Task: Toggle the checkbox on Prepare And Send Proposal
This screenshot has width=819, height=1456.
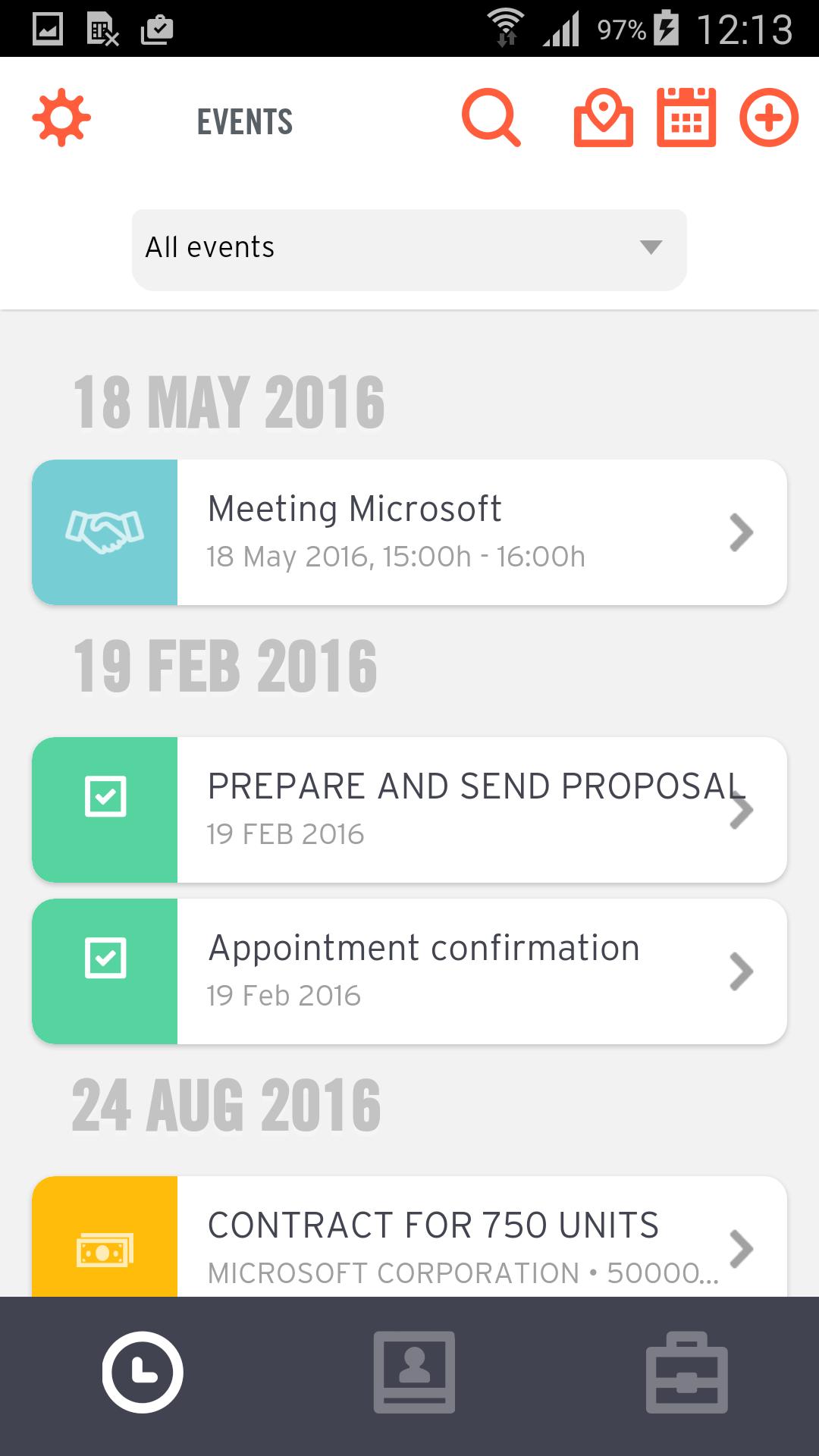Action: 105,796
